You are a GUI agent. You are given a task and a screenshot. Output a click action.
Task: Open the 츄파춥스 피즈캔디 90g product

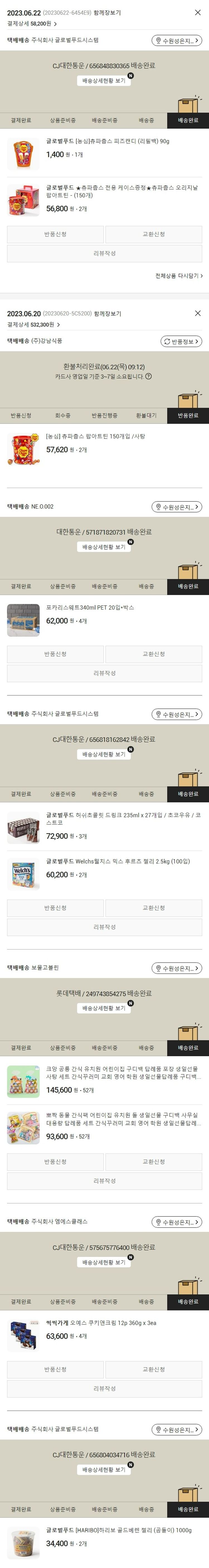[108, 141]
